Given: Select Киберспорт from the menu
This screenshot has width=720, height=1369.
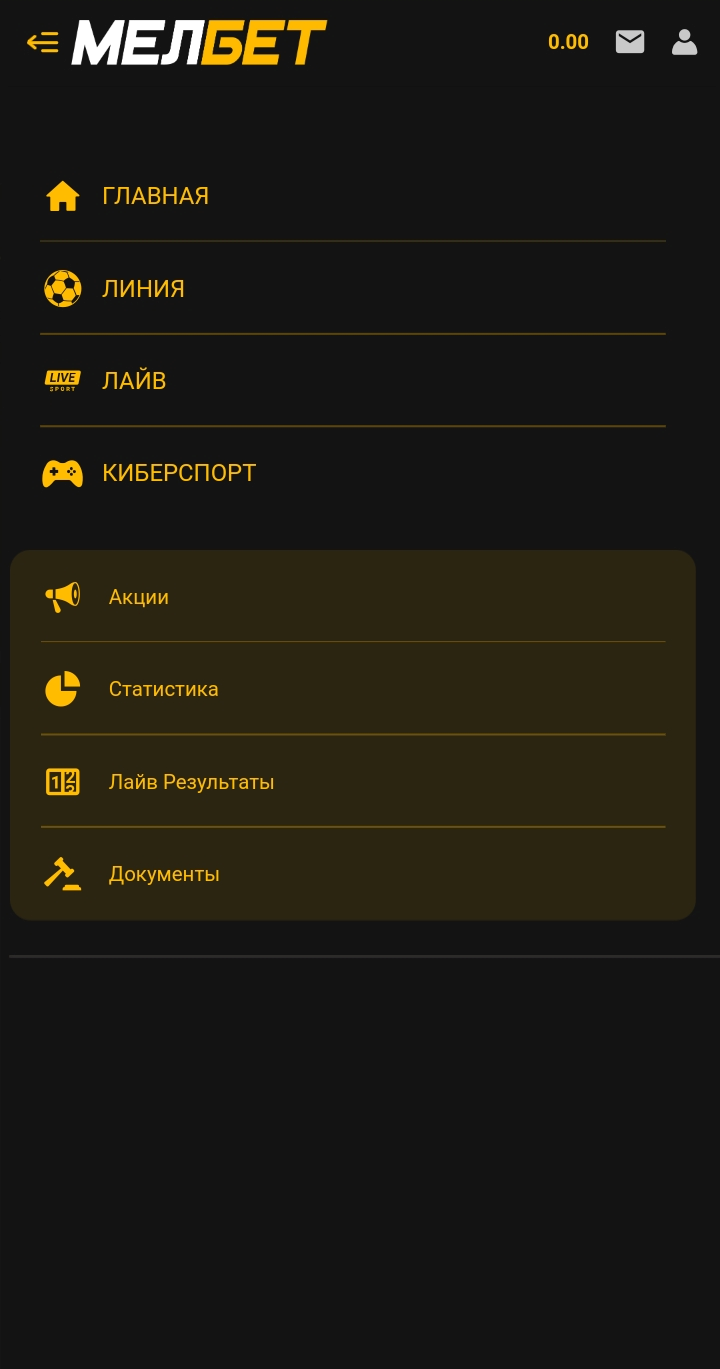Looking at the screenshot, I should (179, 473).
